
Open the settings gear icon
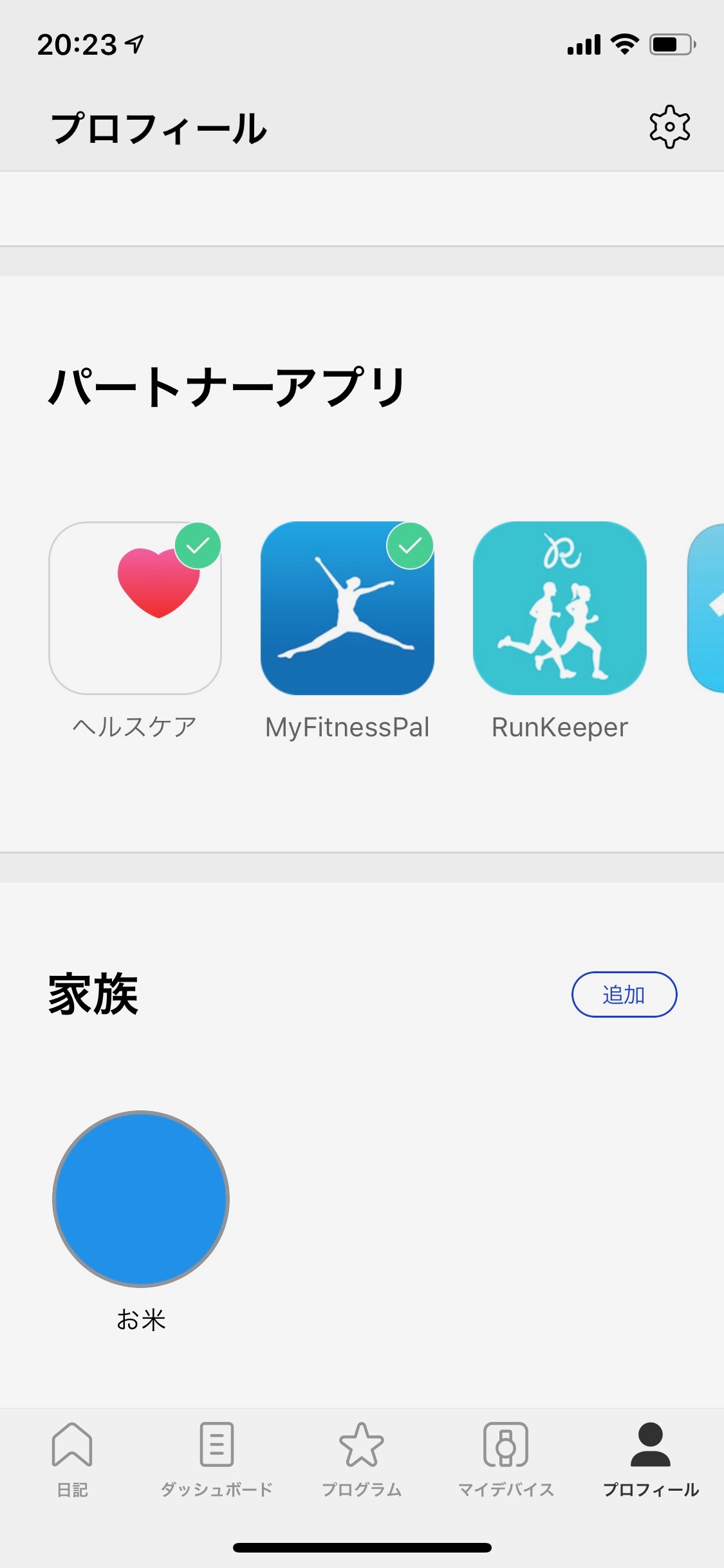pos(669,127)
